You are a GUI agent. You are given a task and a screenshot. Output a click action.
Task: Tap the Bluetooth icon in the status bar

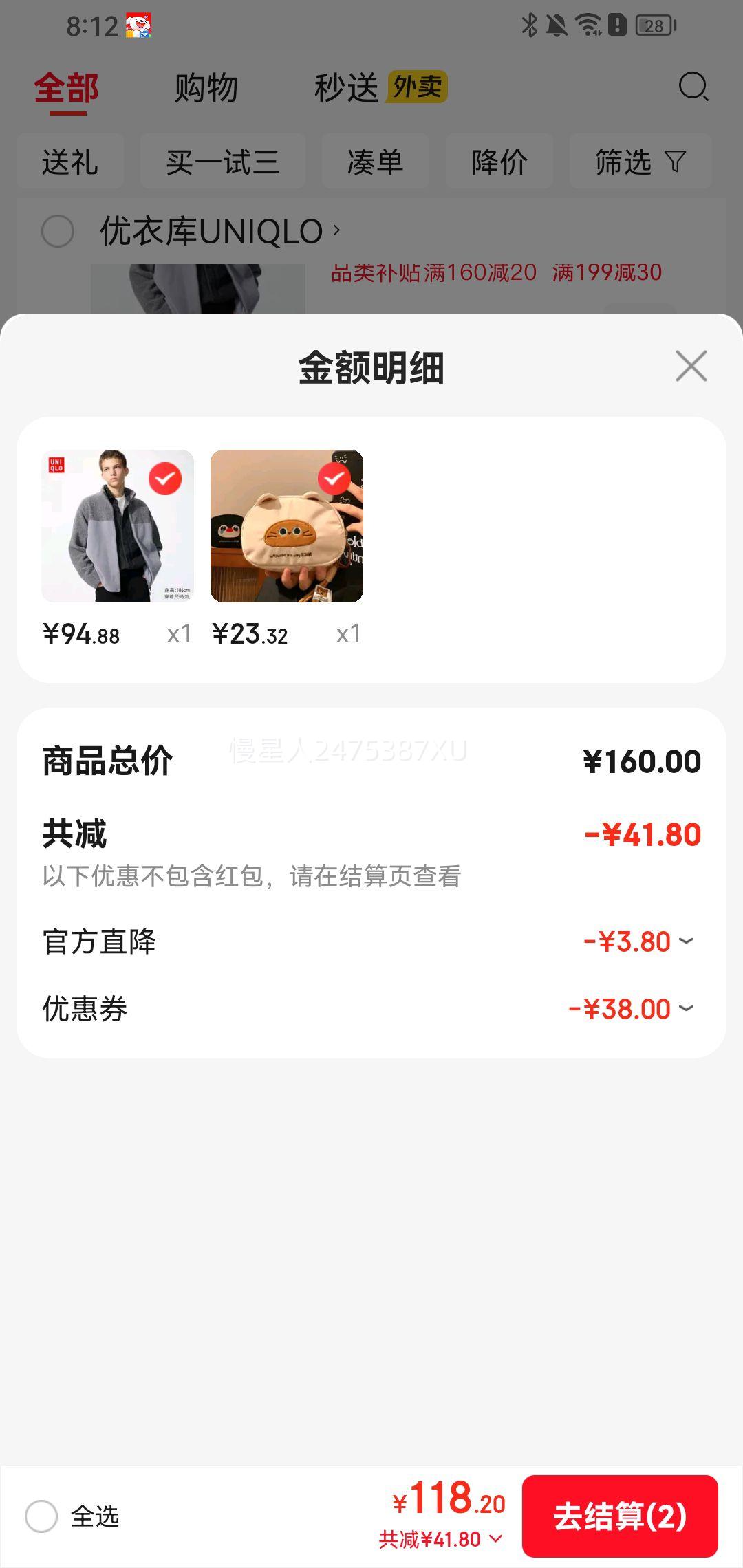pos(530,25)
